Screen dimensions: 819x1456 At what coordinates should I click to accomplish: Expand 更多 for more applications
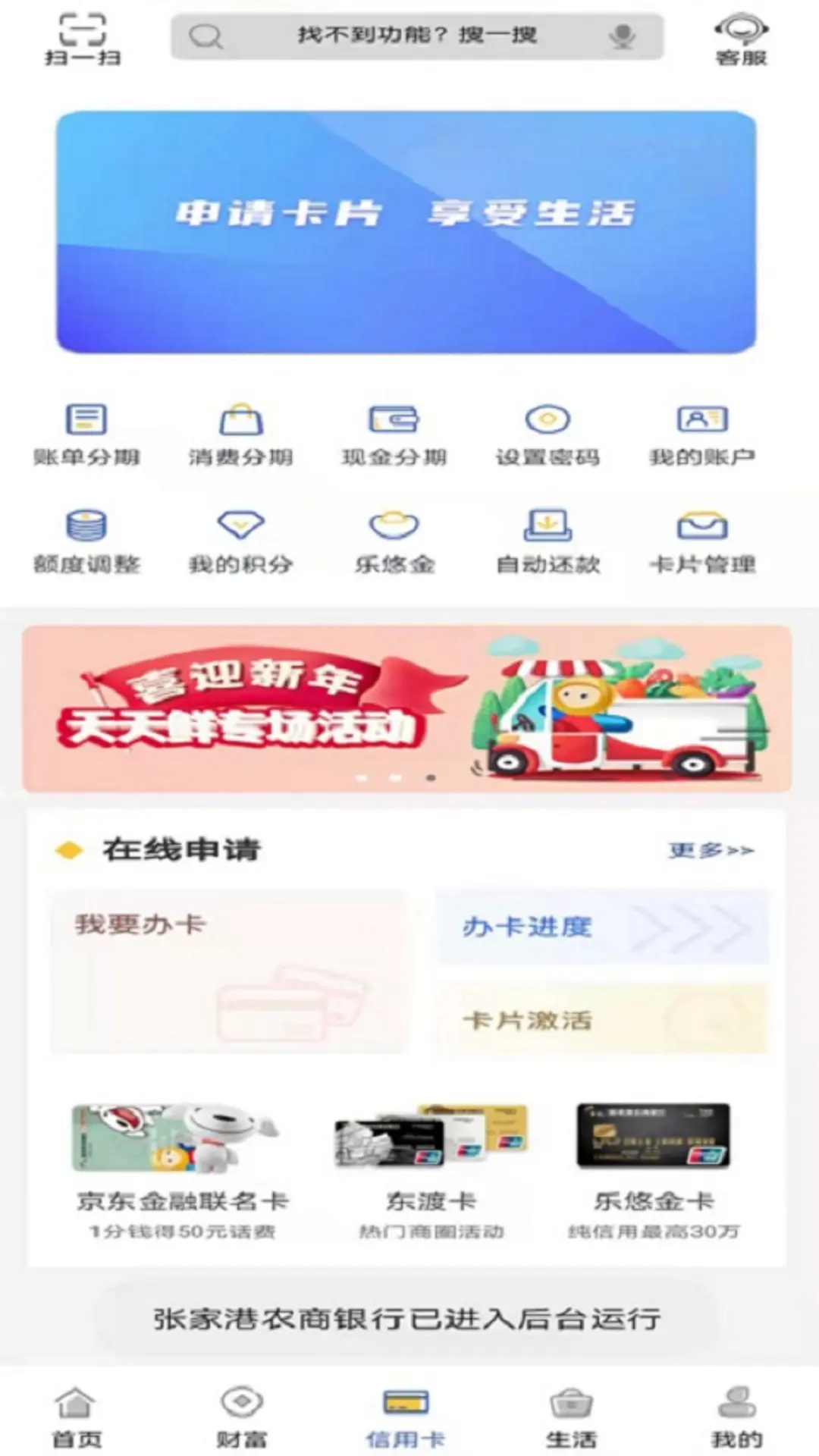click(x=709, y=851)
